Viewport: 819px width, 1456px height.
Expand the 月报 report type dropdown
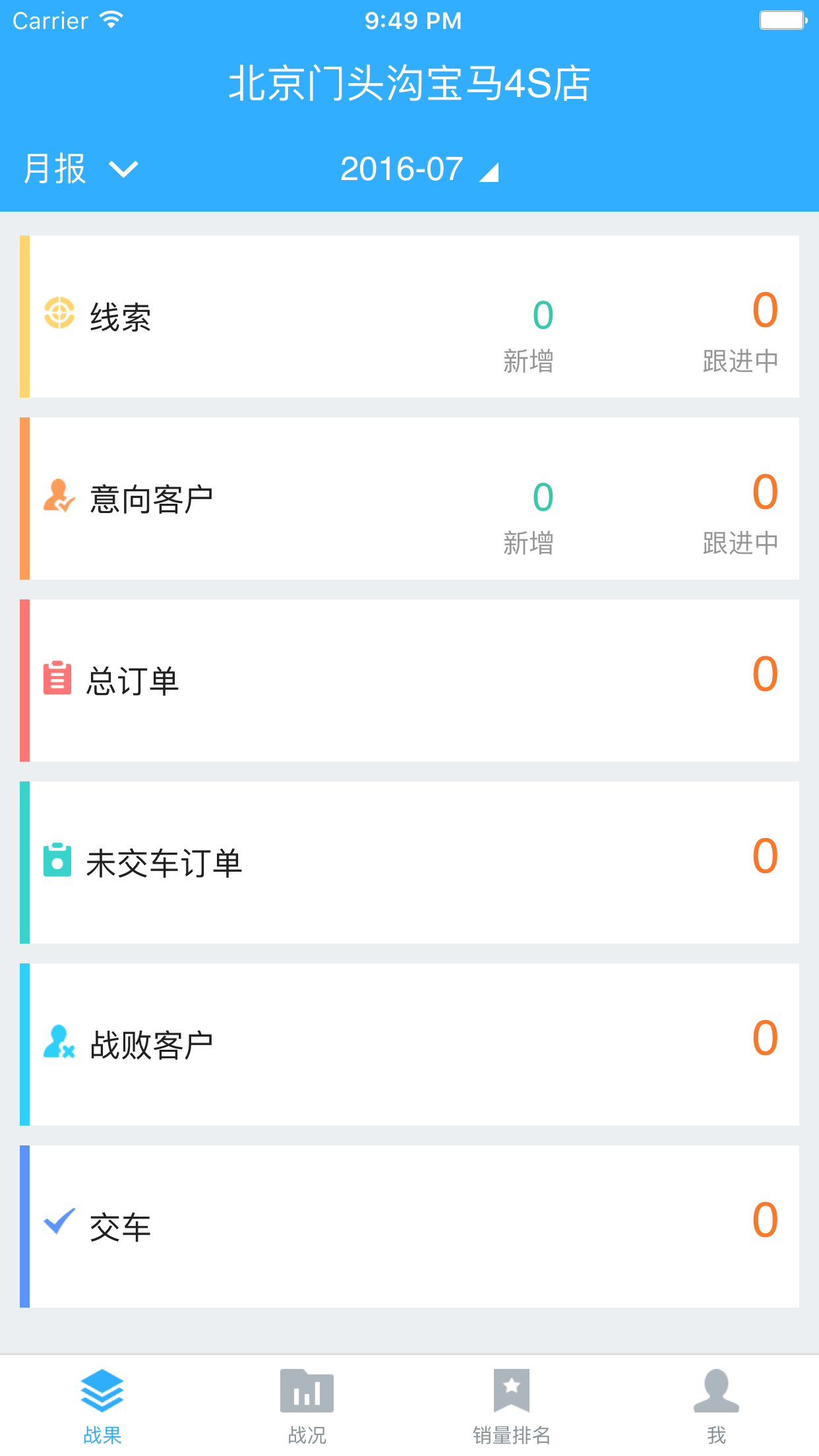tap(80, 169)
